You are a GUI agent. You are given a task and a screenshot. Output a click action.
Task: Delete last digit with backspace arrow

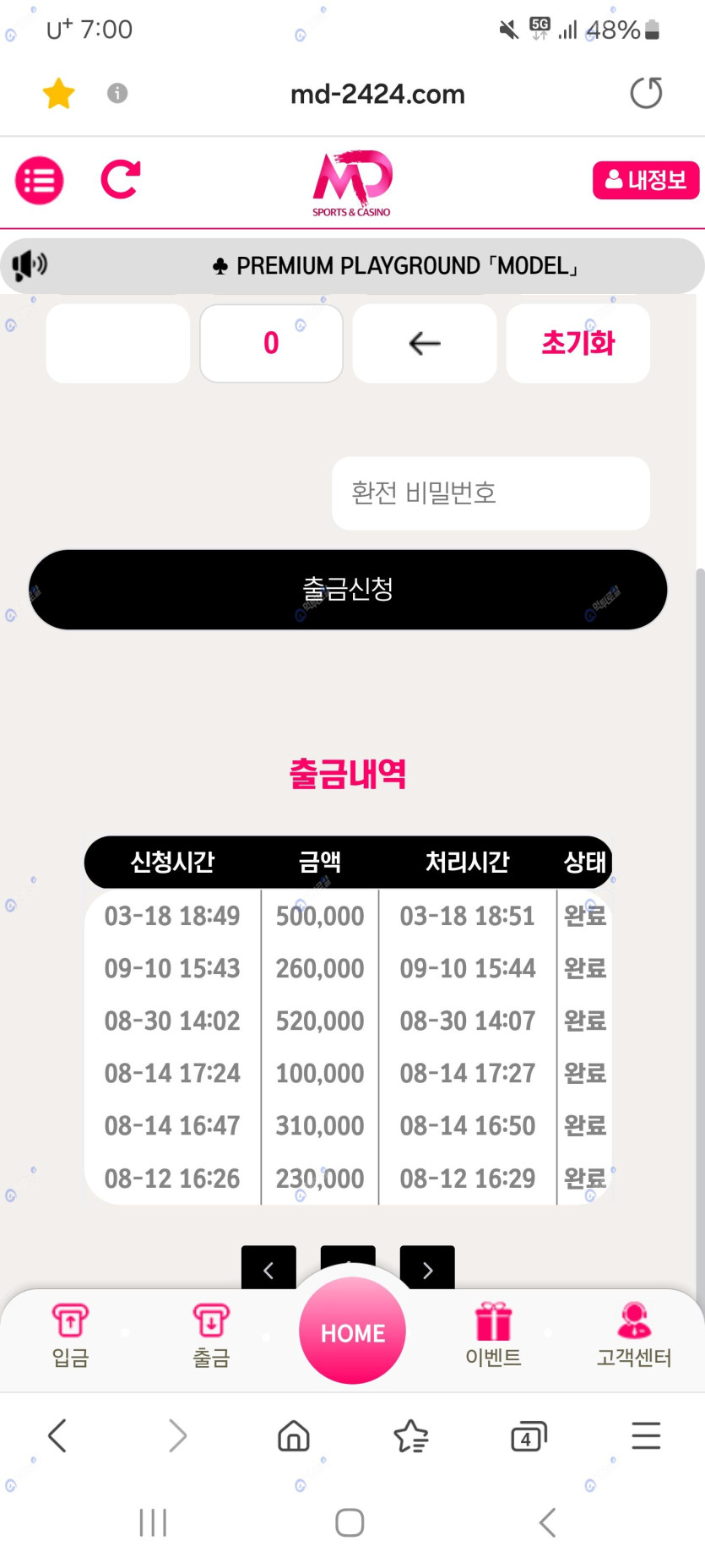pyautogui.click(x=424, y=343)
